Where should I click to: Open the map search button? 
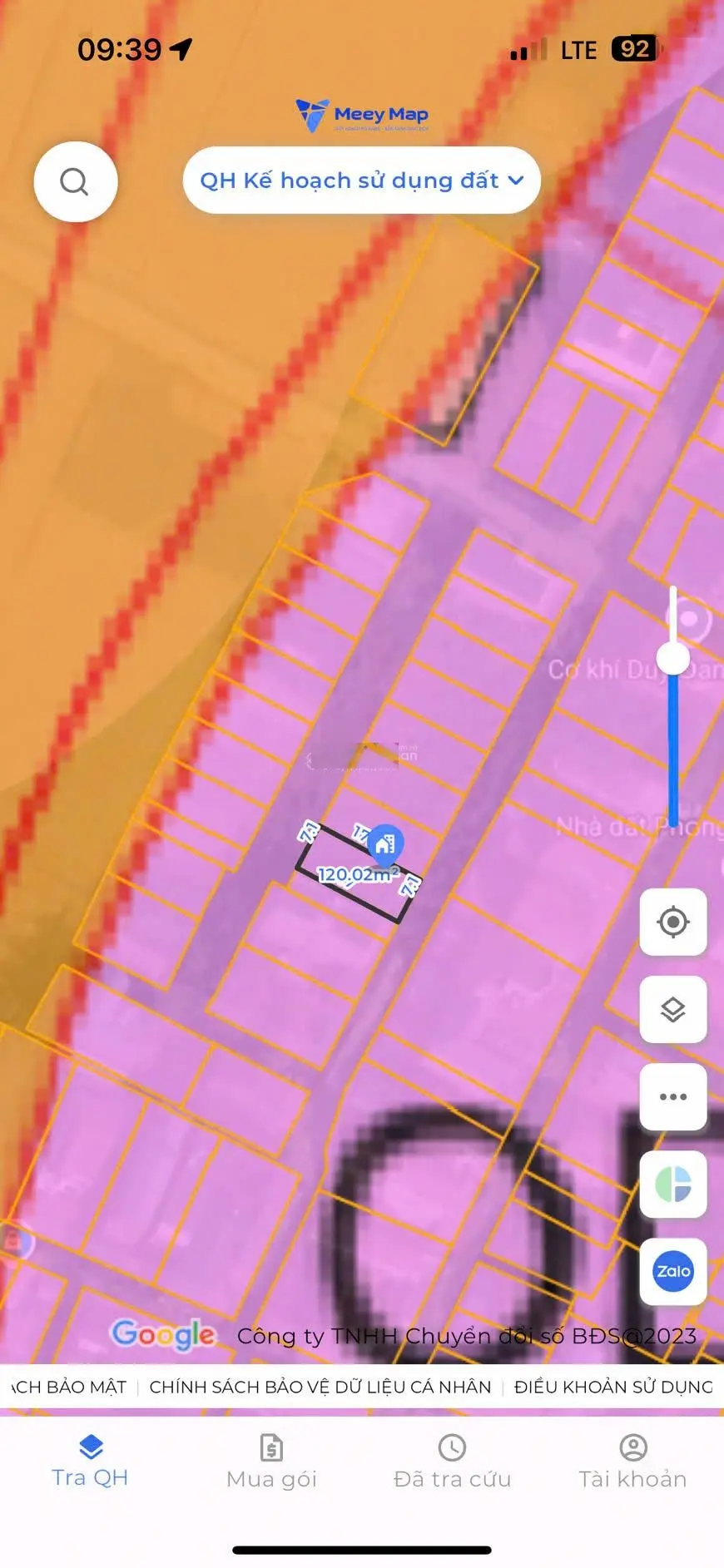[75, 181]
